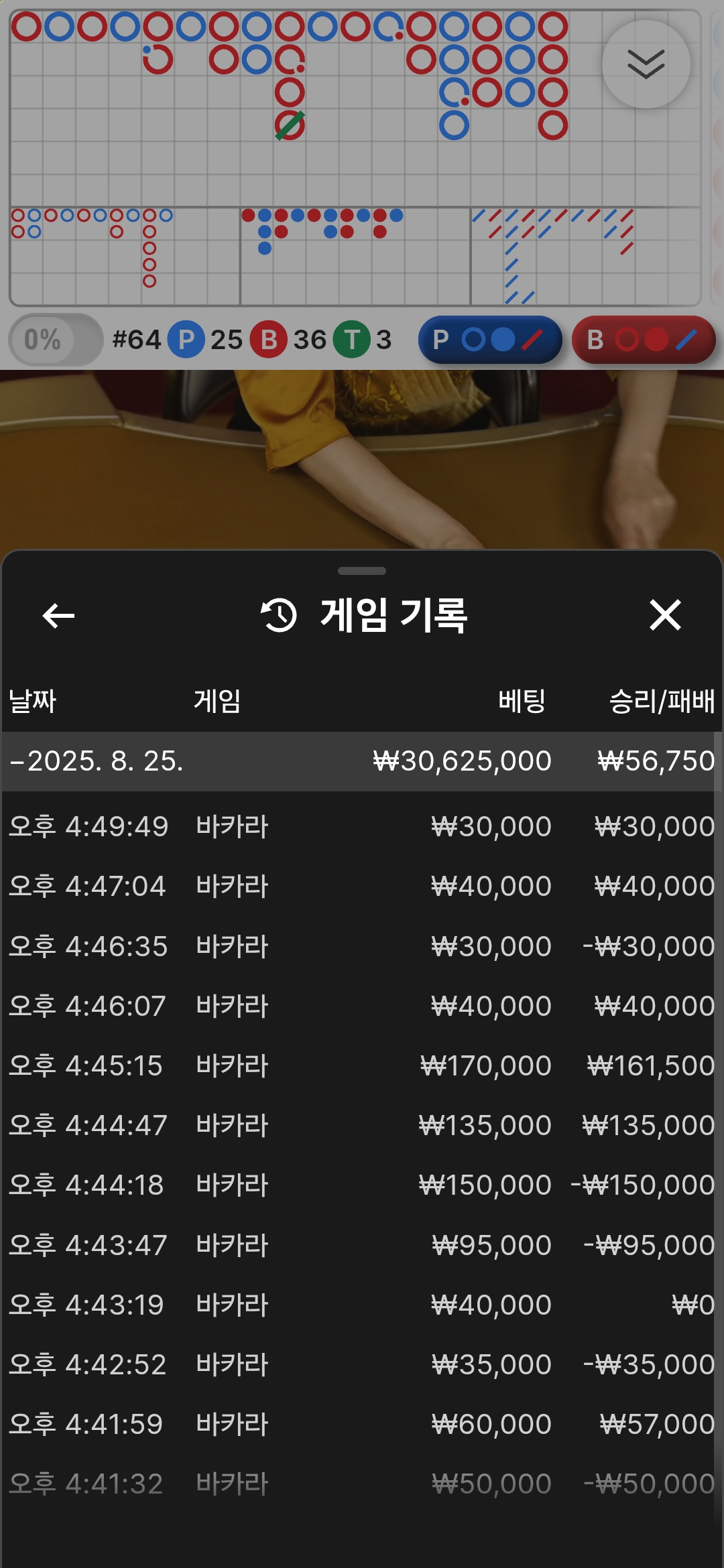Tap the B banker prediction button
Image resolution: width=724 pixels, height=1568 pixels.
(644, 340)
